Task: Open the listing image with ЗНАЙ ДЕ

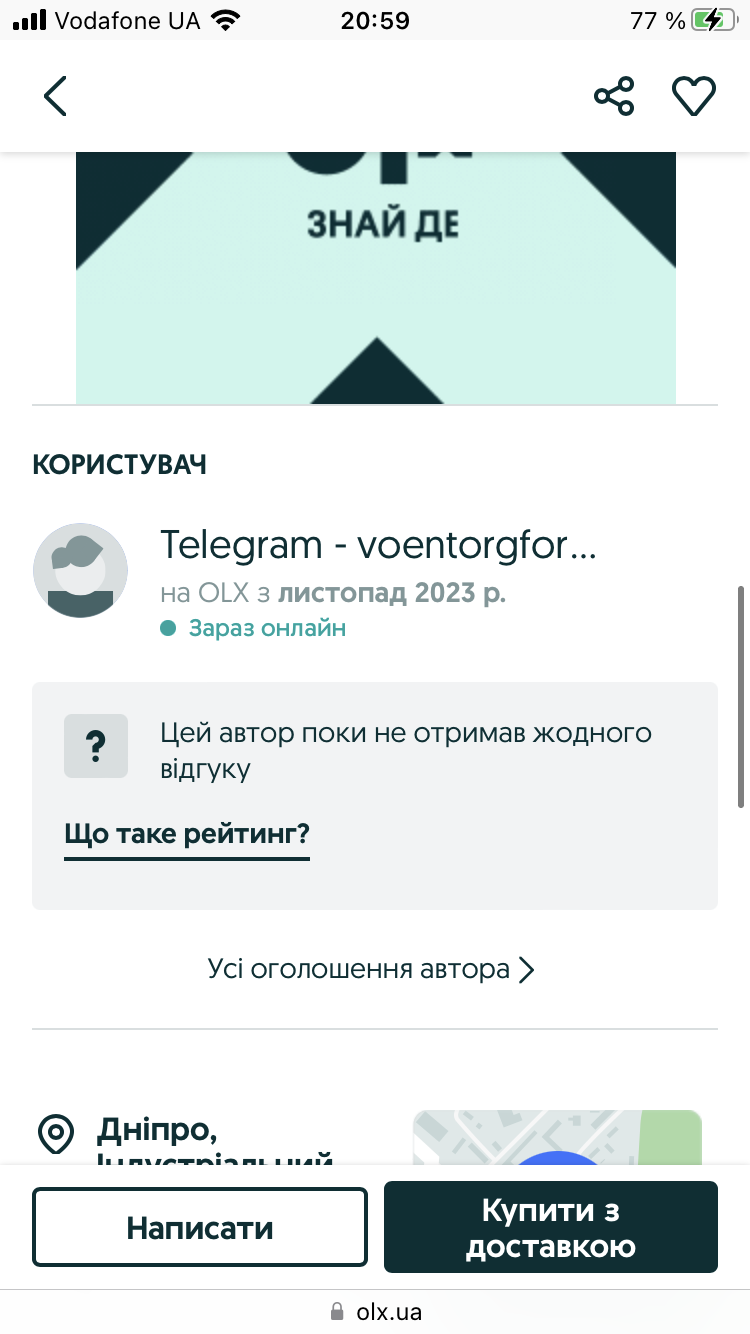Action: point(376,278)
